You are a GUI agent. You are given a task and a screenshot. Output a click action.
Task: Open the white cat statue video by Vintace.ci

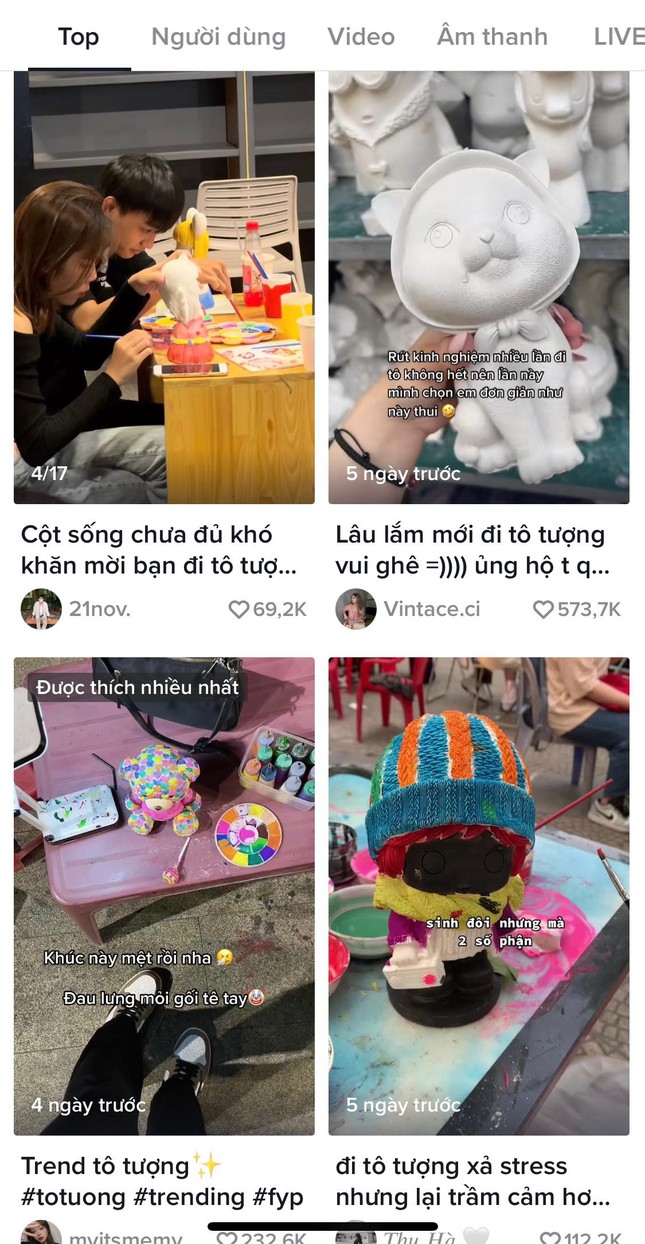(x=479, y=287)
